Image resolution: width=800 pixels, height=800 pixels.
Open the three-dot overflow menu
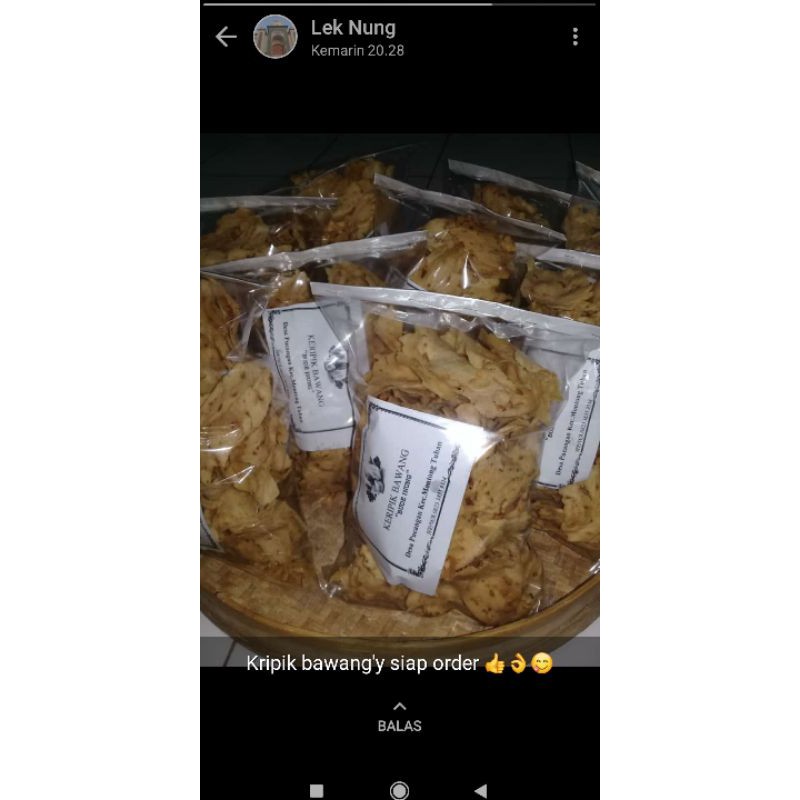pyautogui.click(x=575, y=37)
